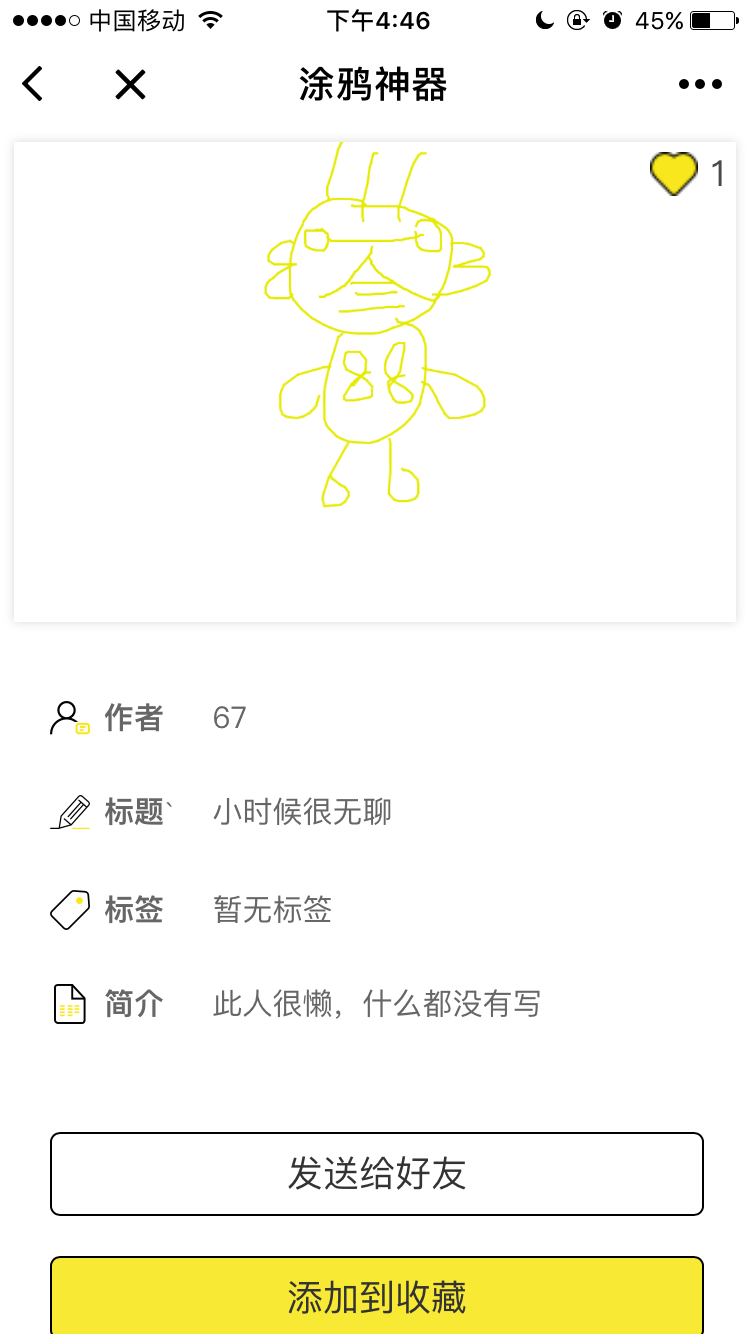
Task: Open the yellow doodle drawing
Action: click(x=375, y=382)
